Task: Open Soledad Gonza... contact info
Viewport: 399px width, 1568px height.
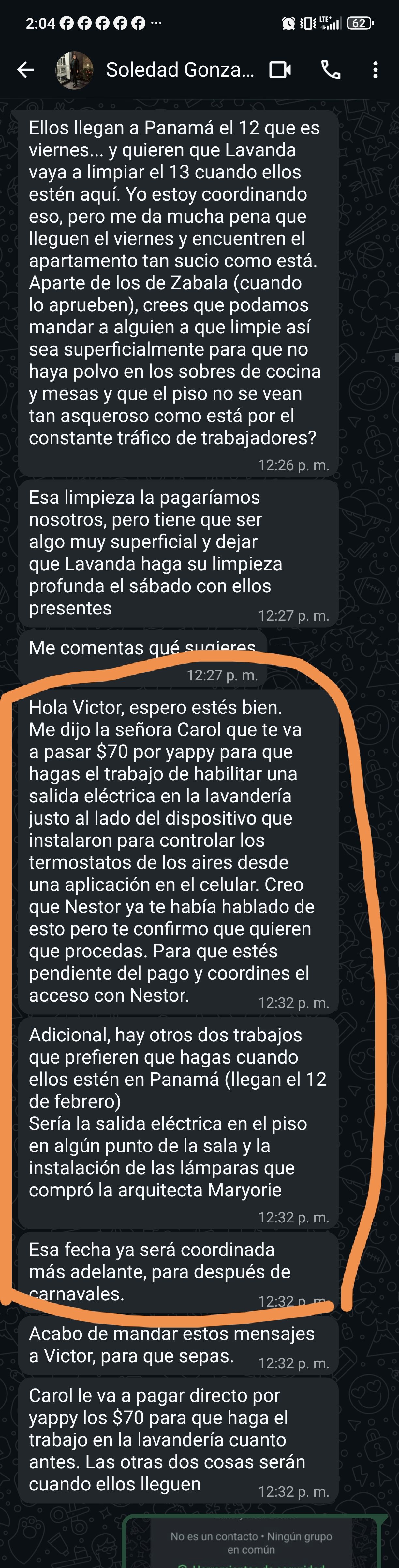Action: 179,70
